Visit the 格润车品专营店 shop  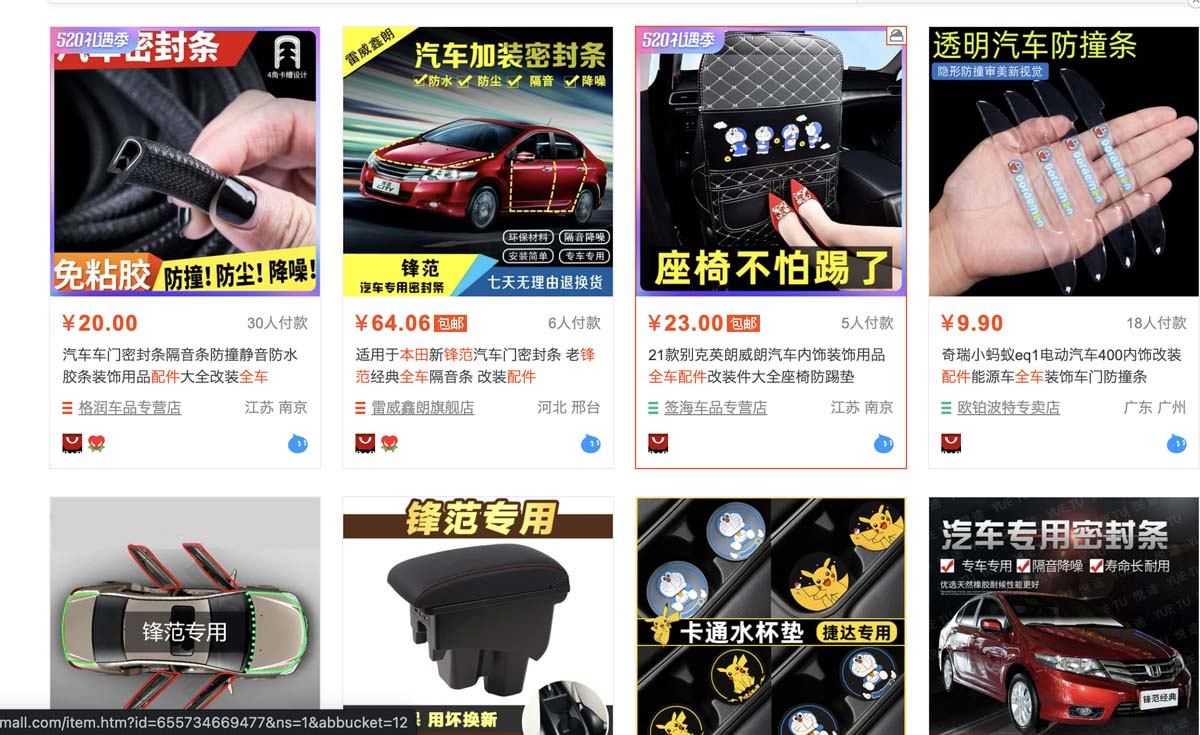[129, 408]
